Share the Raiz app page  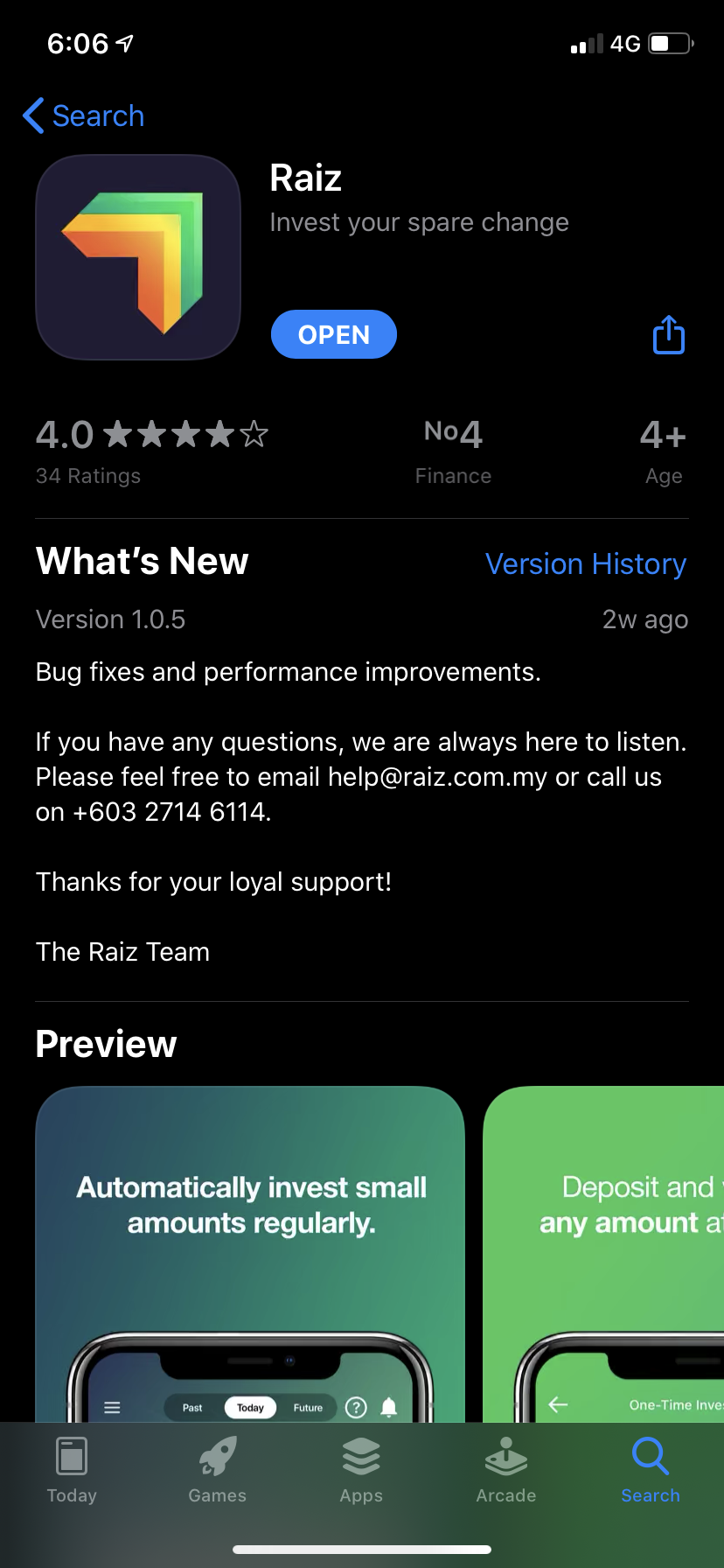click(x=669, y=334)
